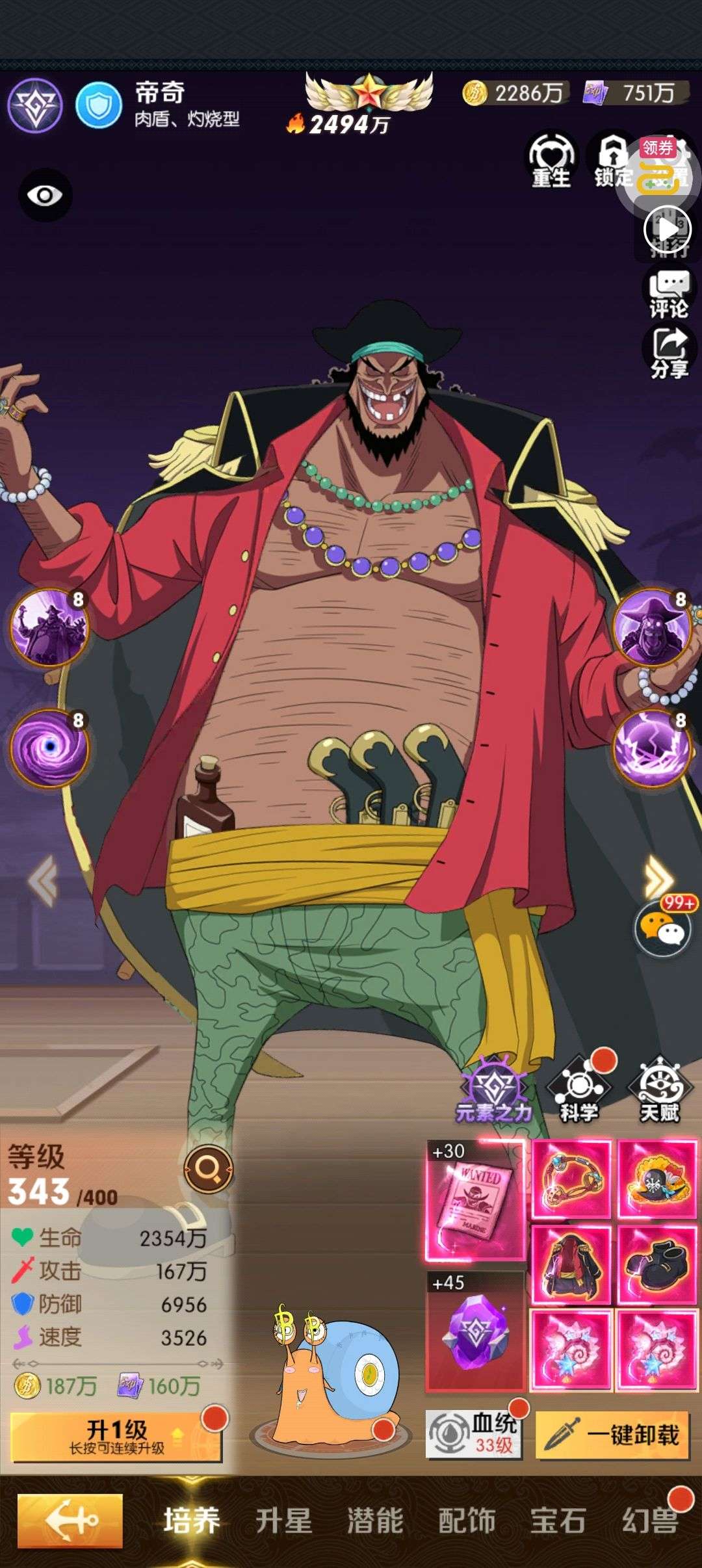
Task: Go to the next hero with right arrow
Action: coord(658,878)
